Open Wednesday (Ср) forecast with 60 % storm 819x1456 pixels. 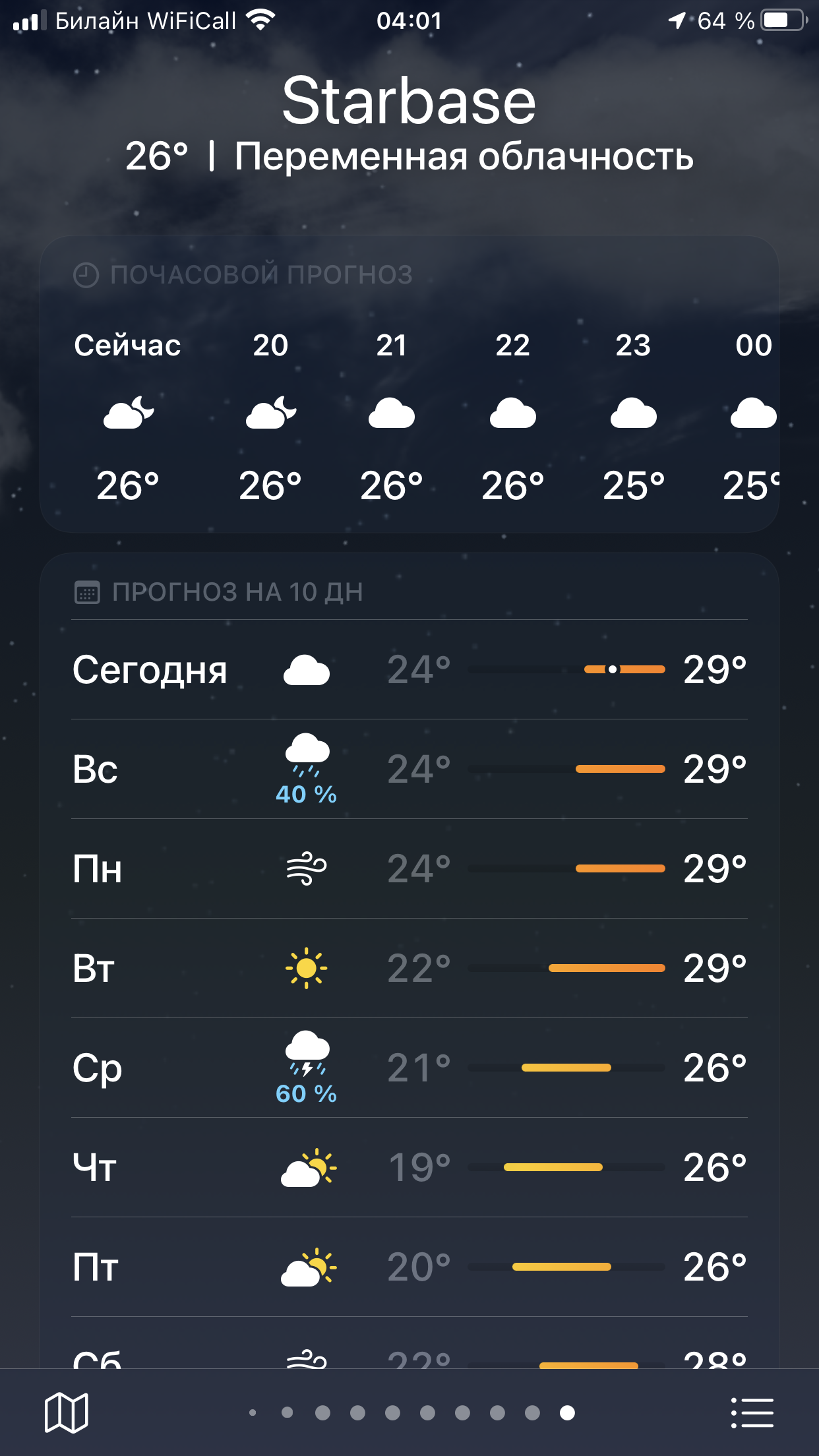coord(409,1068)
